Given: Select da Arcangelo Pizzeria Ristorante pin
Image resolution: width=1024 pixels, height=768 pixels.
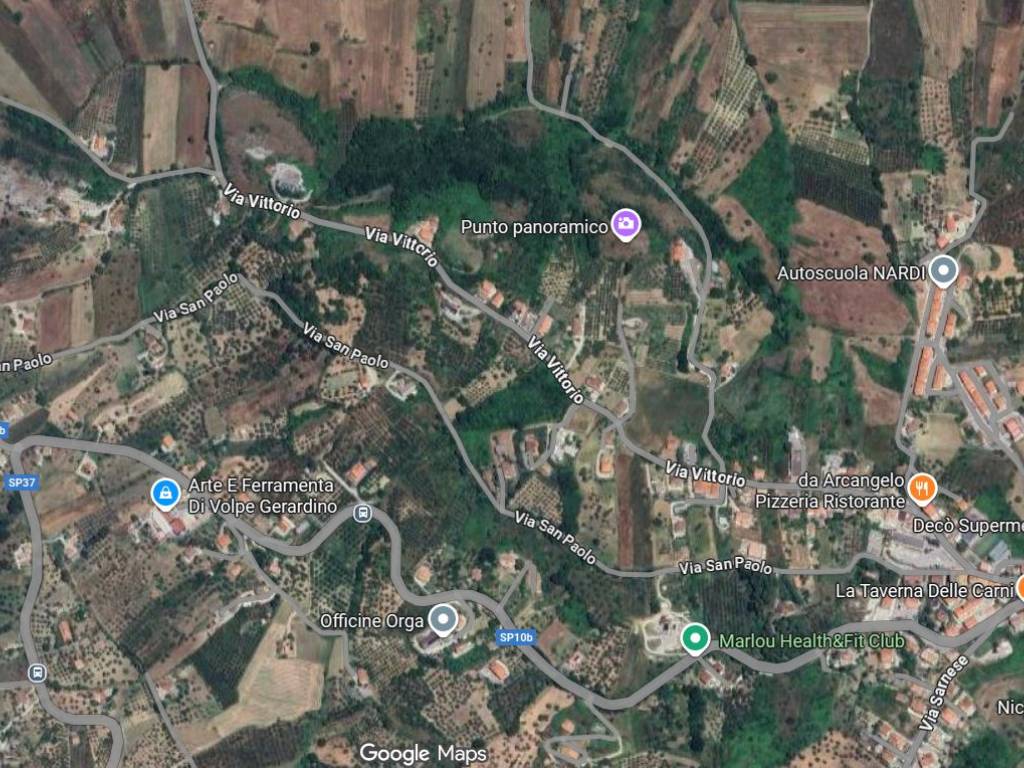Looking at the screenshot, I should [x=922, y=489].
